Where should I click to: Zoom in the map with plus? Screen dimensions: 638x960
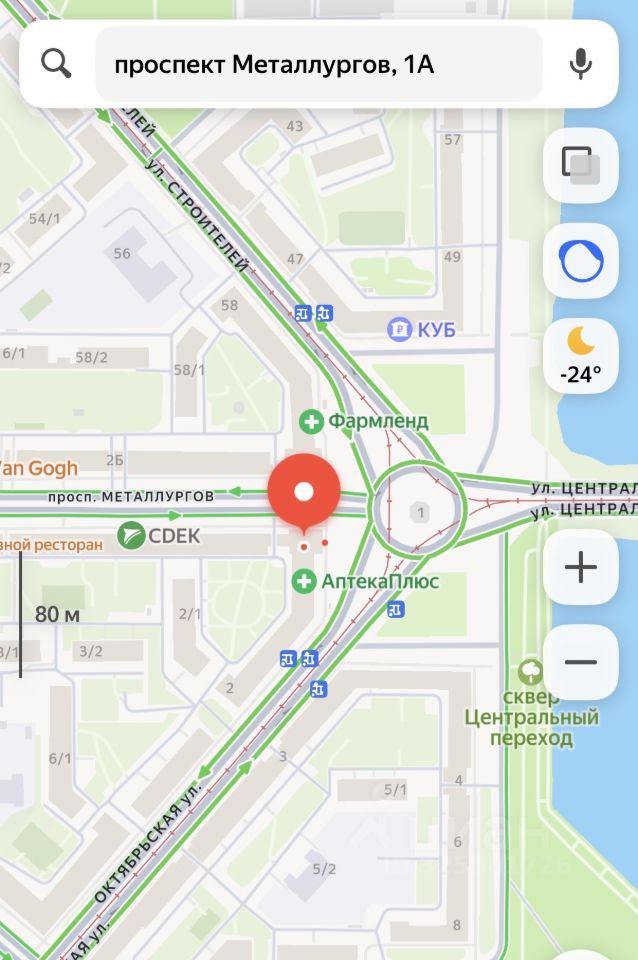[x=580, y=567]
